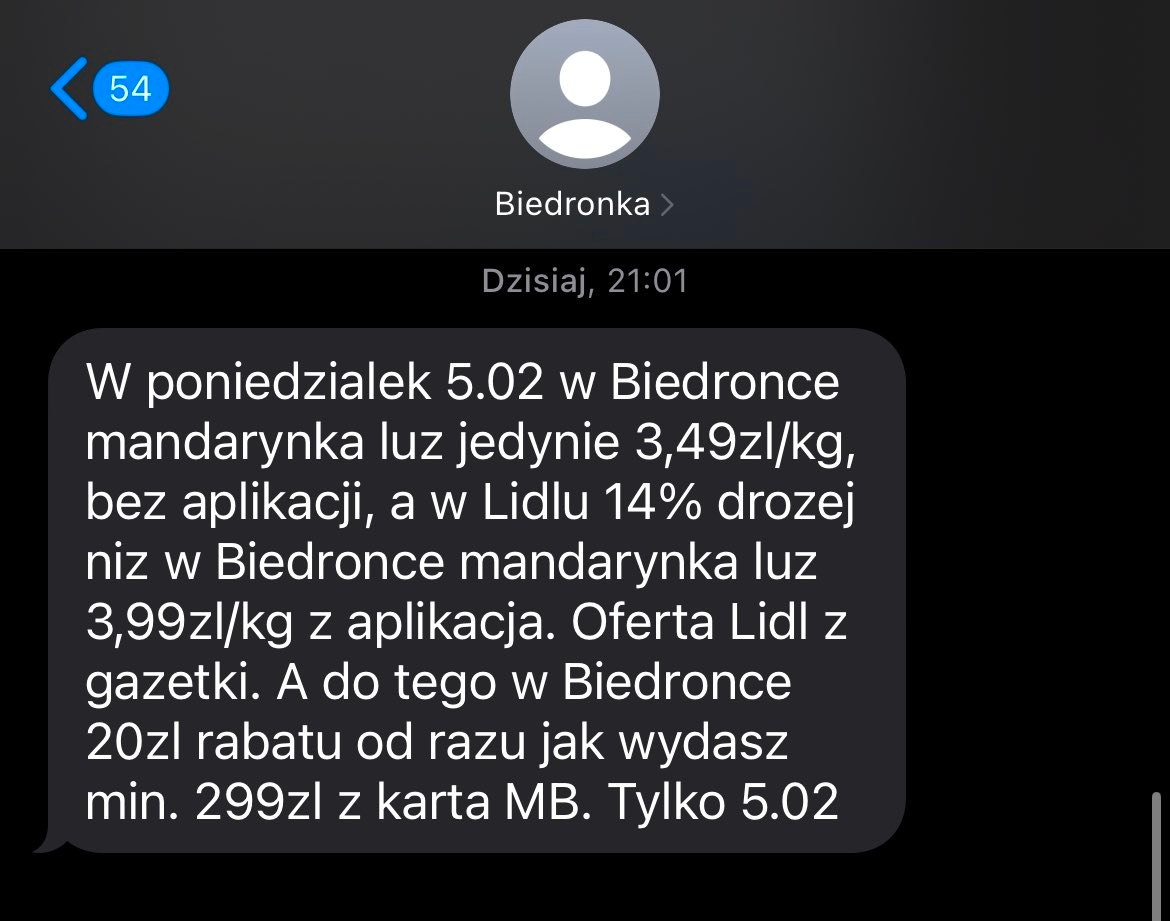Image resolution: width=1170 pixels, height=921 pixels.
Task: Open Biedronka contact details
Action: [584, 204]
